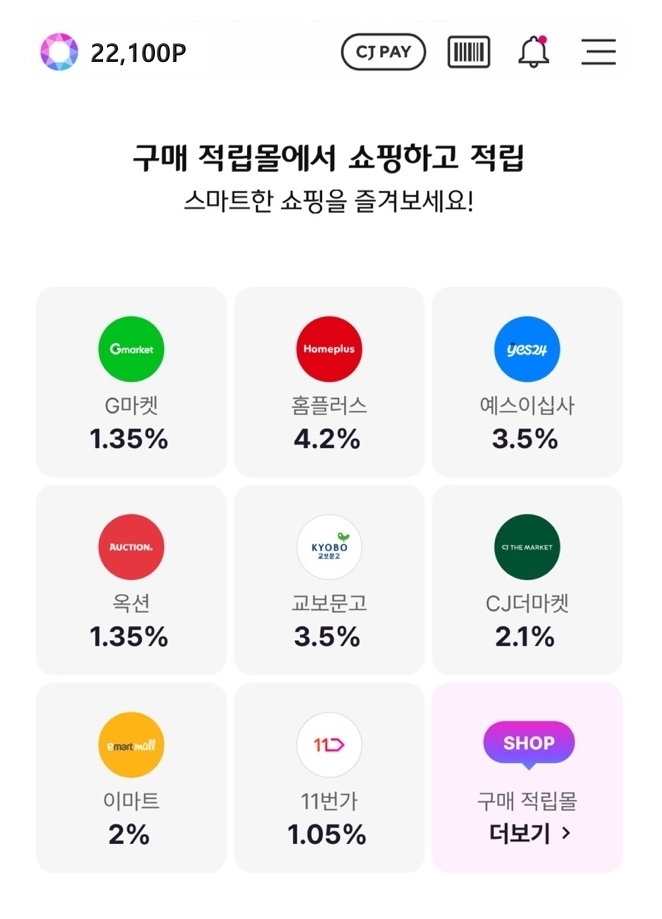Choose the 옥션 1.35% card

click(130, 580)
